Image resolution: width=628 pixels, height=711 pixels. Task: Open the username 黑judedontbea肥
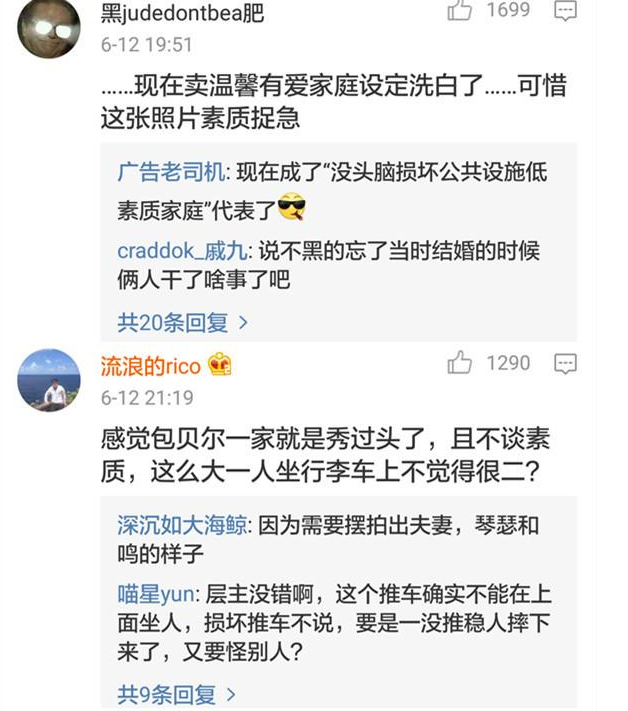[181, 14]
